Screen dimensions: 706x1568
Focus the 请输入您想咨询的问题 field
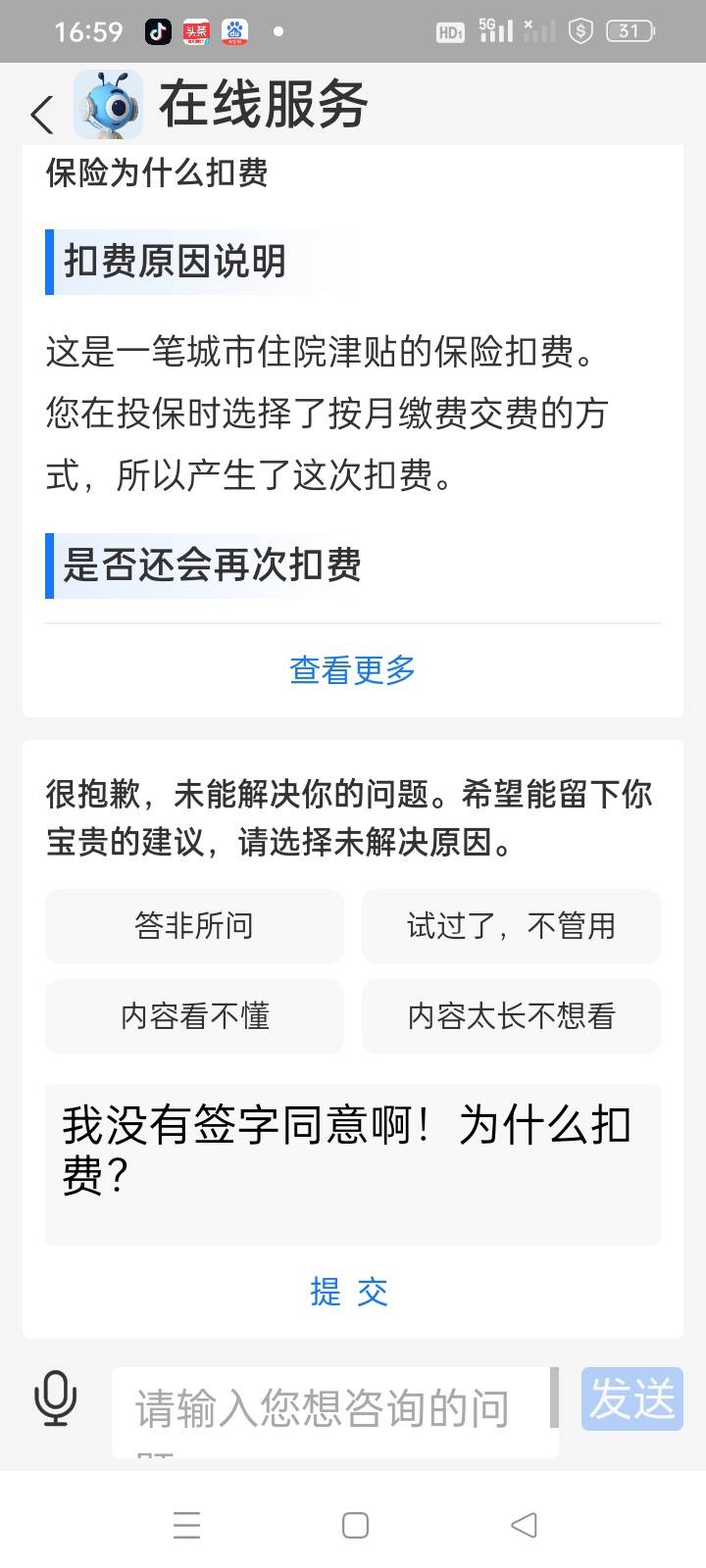(x=333, y=1409)
